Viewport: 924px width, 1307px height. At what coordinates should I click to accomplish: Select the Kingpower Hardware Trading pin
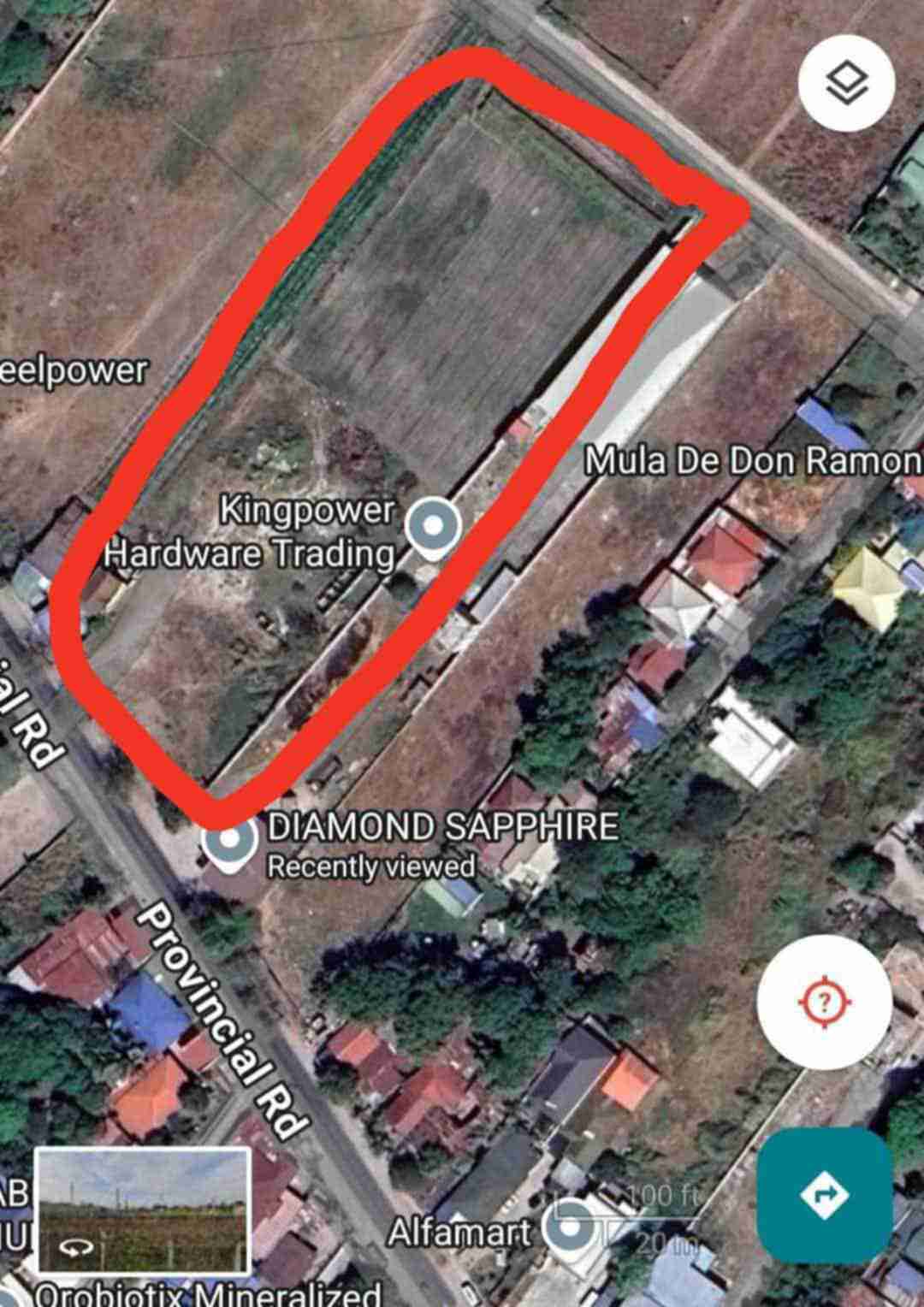tap(433, 526)
